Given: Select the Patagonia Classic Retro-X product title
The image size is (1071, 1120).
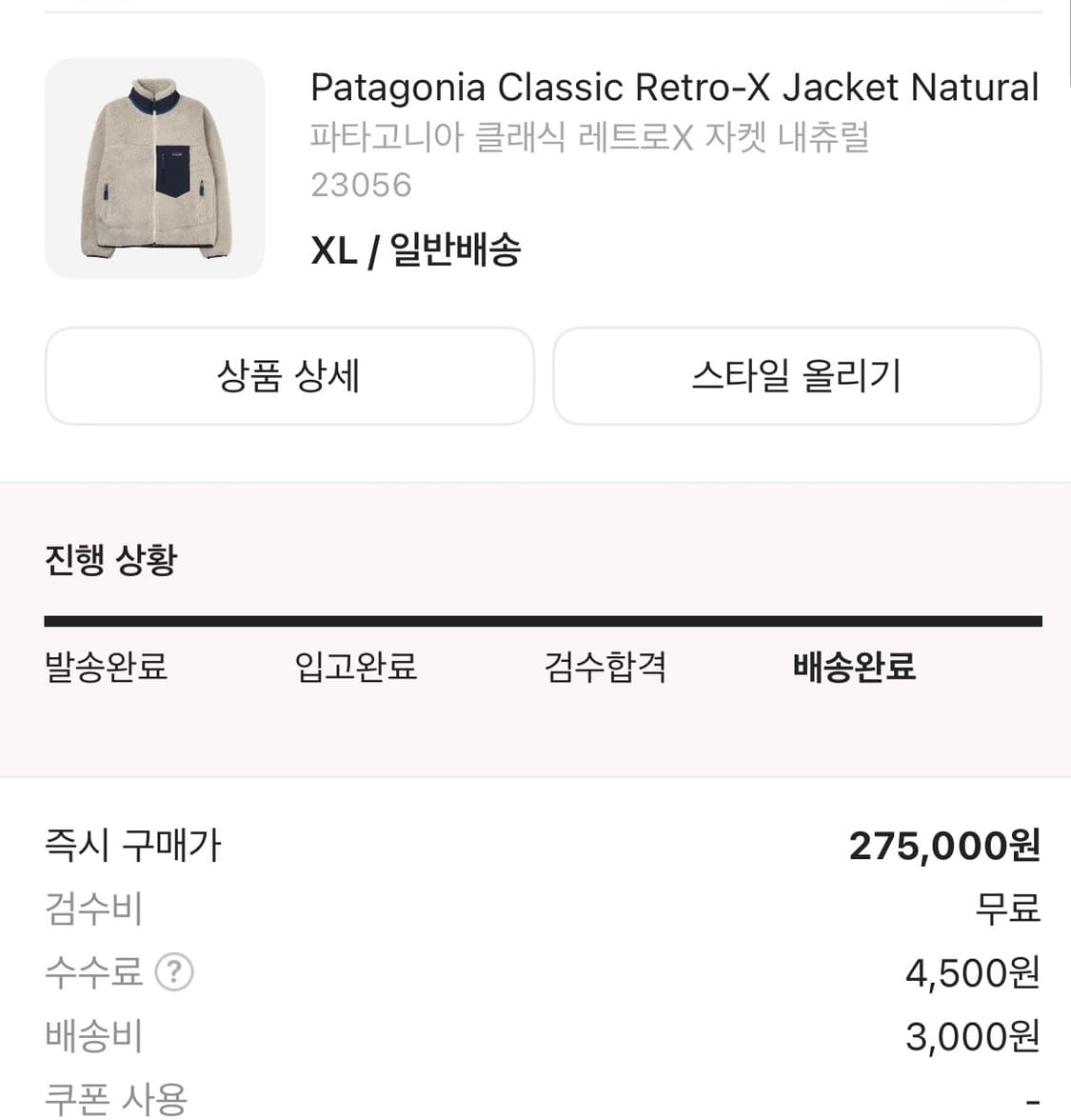Looking at the screenshot, I should point(674,87).
